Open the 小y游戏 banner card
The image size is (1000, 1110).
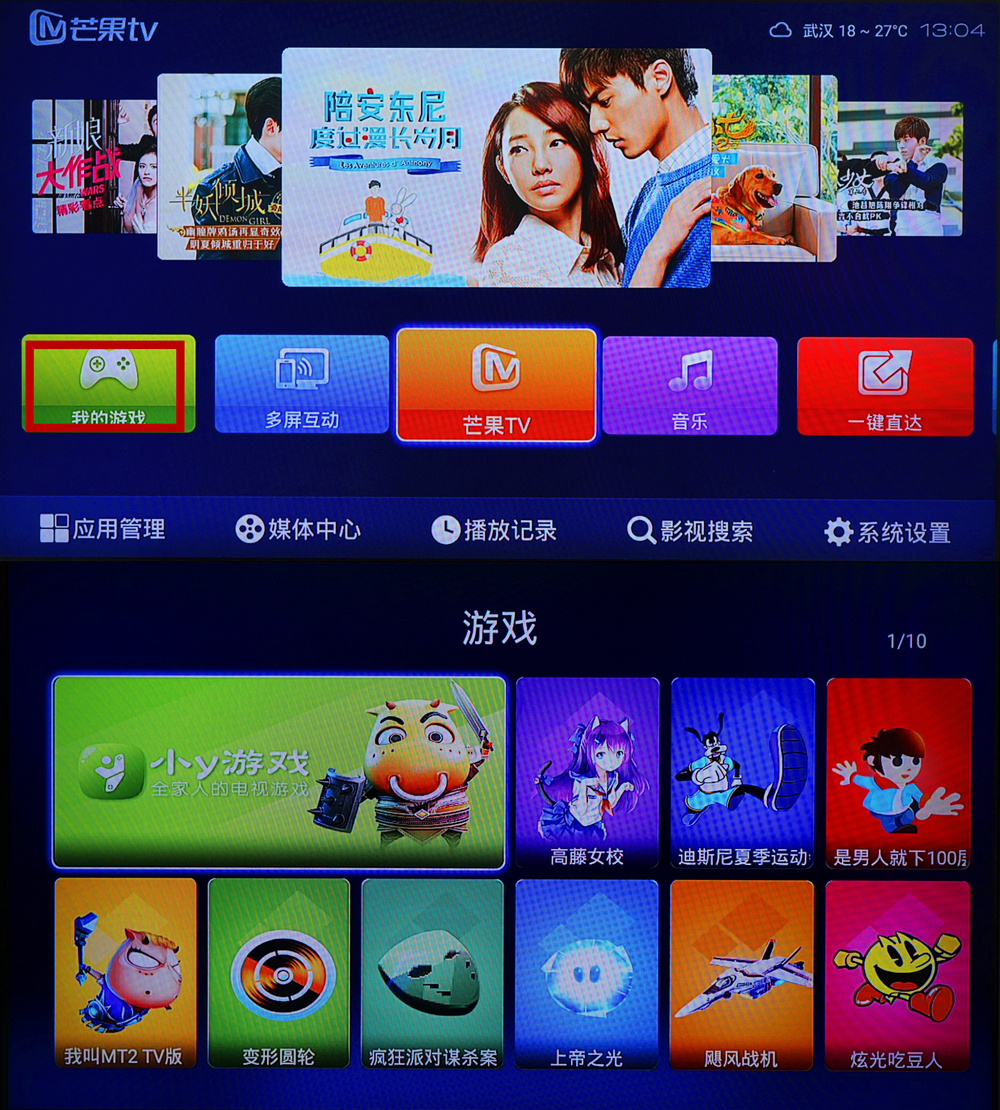tap(279, 771)
